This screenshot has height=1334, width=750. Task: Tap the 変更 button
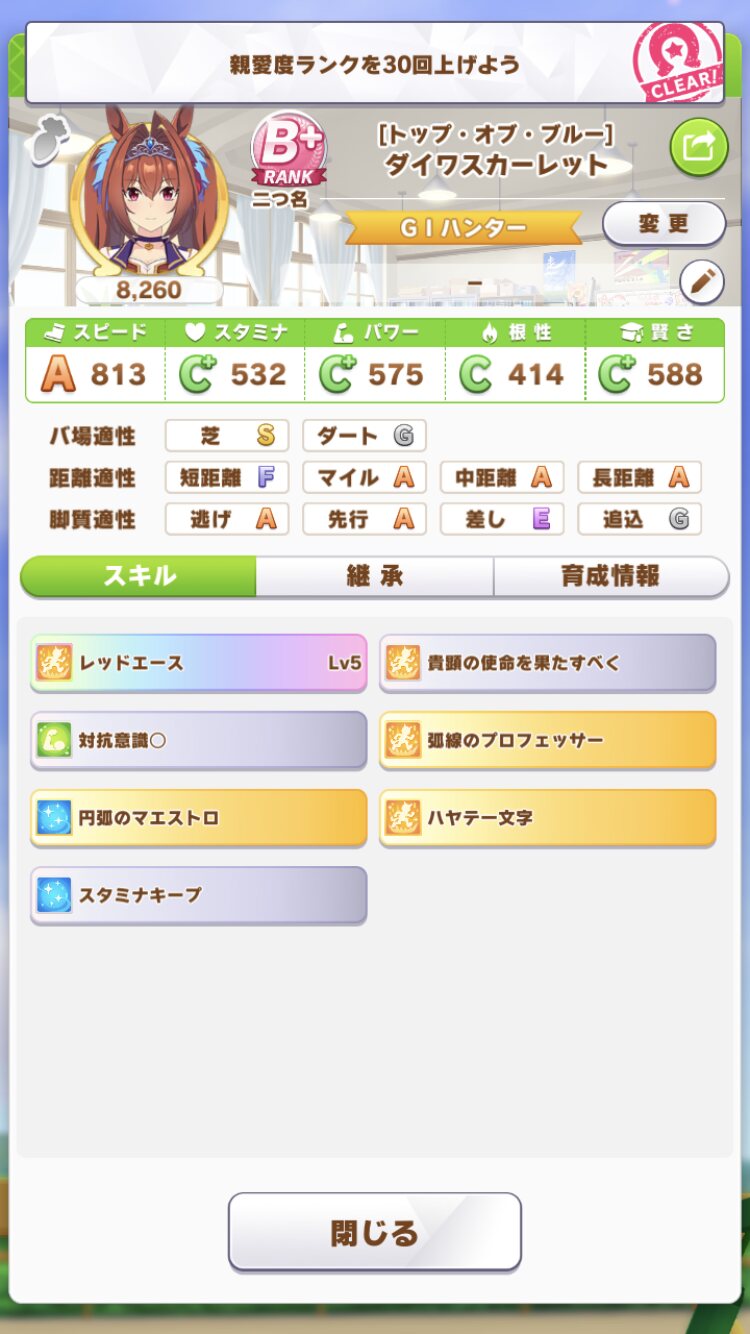tap(664, 223)
